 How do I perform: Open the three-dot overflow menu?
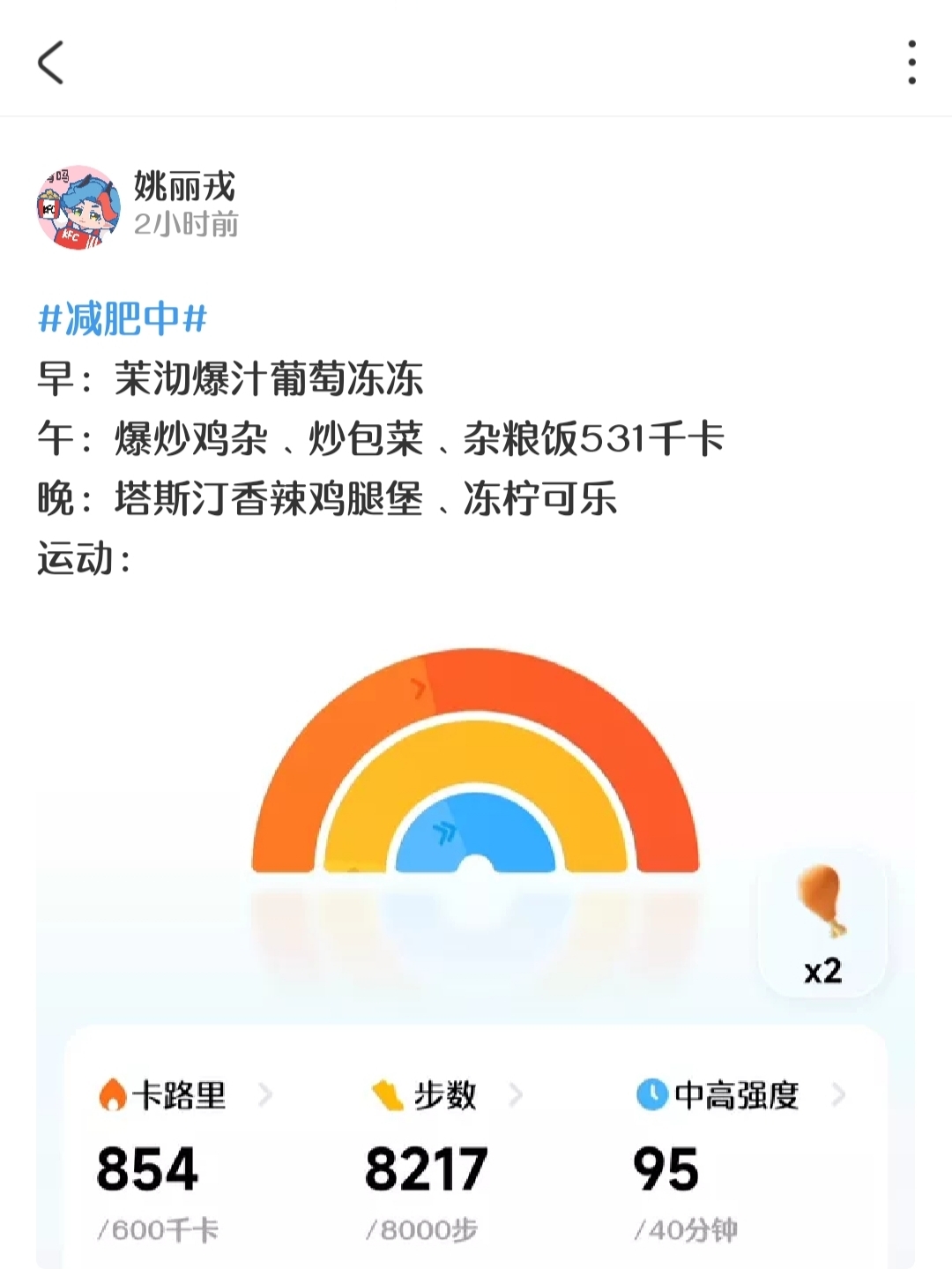(911, 63)
